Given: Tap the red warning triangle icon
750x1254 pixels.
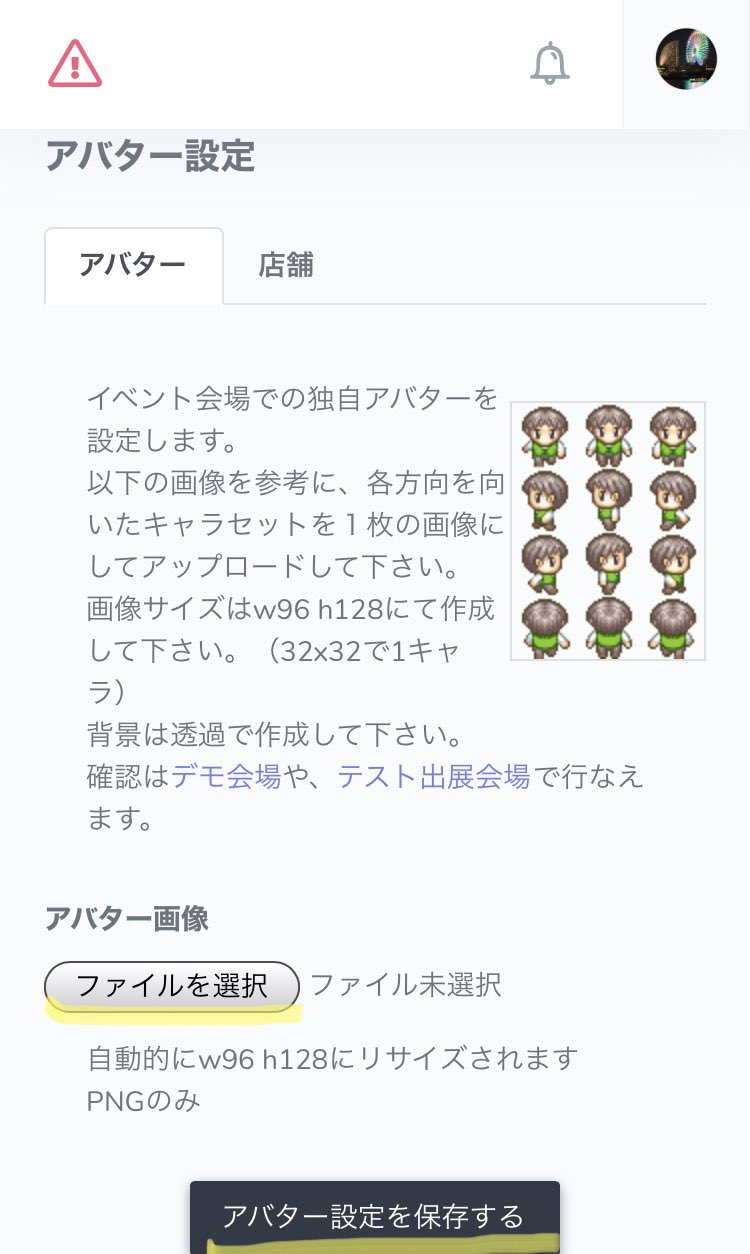Looking at the screenshot, I should pos(75,64).
